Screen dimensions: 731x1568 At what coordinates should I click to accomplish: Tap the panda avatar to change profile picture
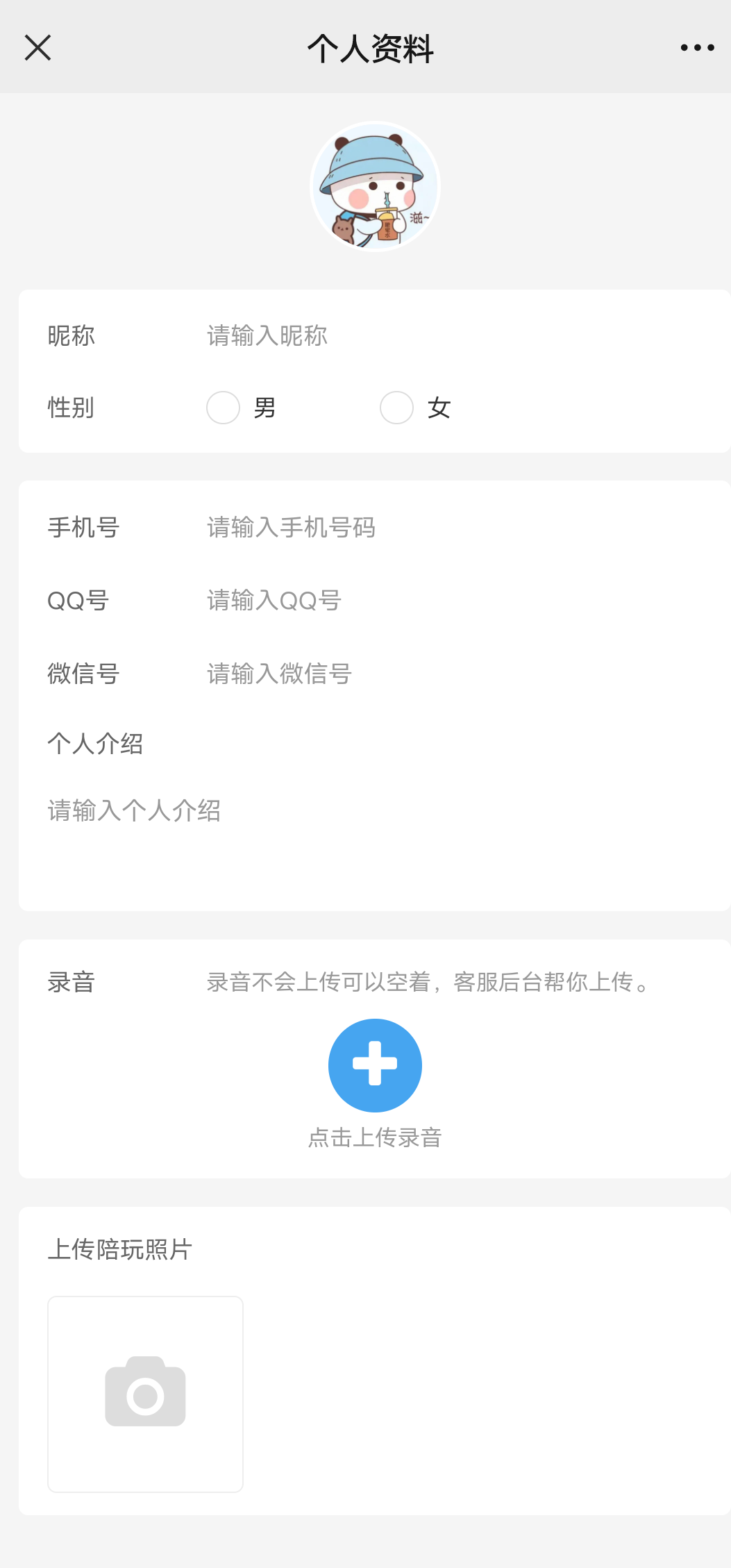375,186
